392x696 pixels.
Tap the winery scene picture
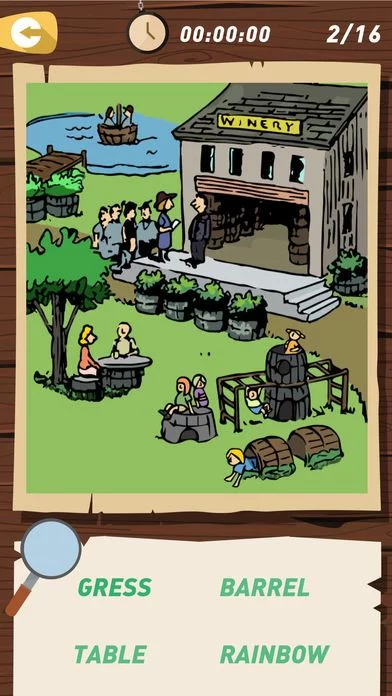197,288
